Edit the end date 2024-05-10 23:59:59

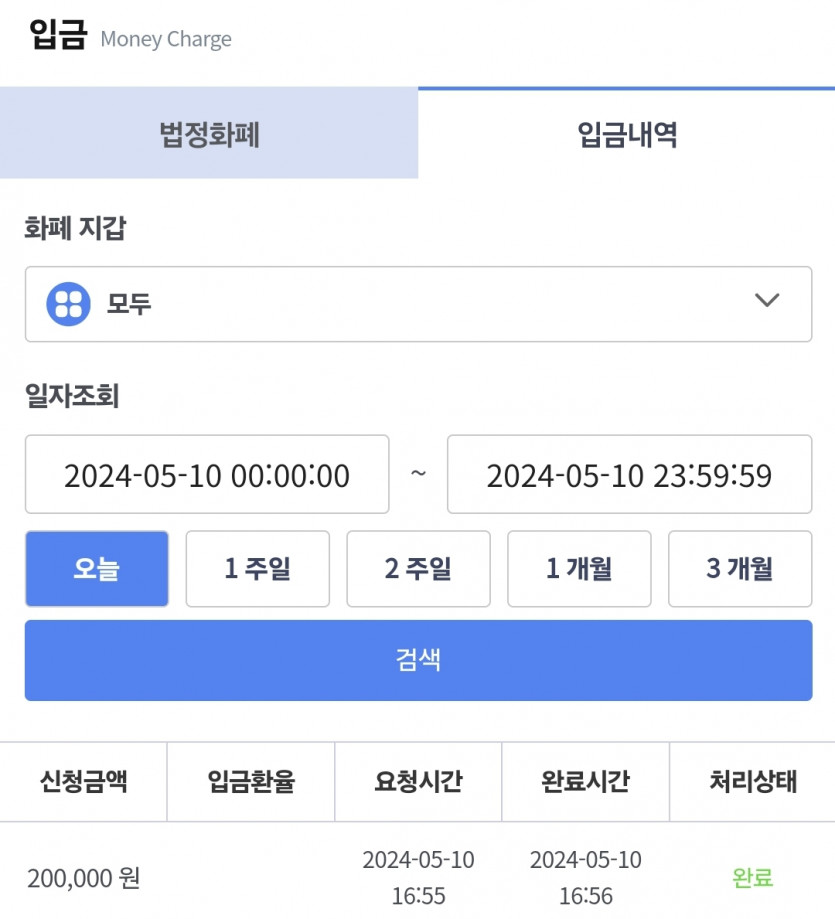pos(629,474)
